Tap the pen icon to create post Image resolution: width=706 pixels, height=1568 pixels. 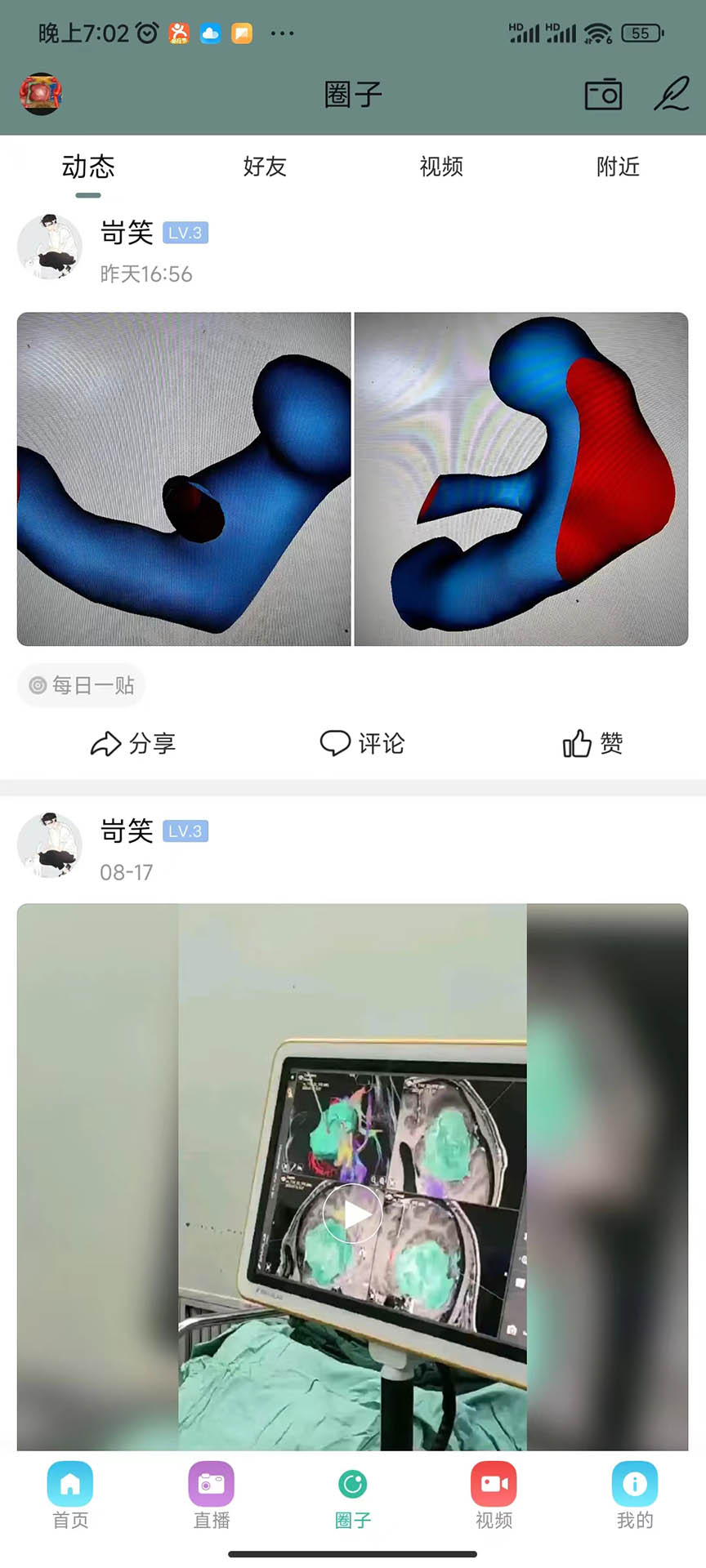pos(670,94)
